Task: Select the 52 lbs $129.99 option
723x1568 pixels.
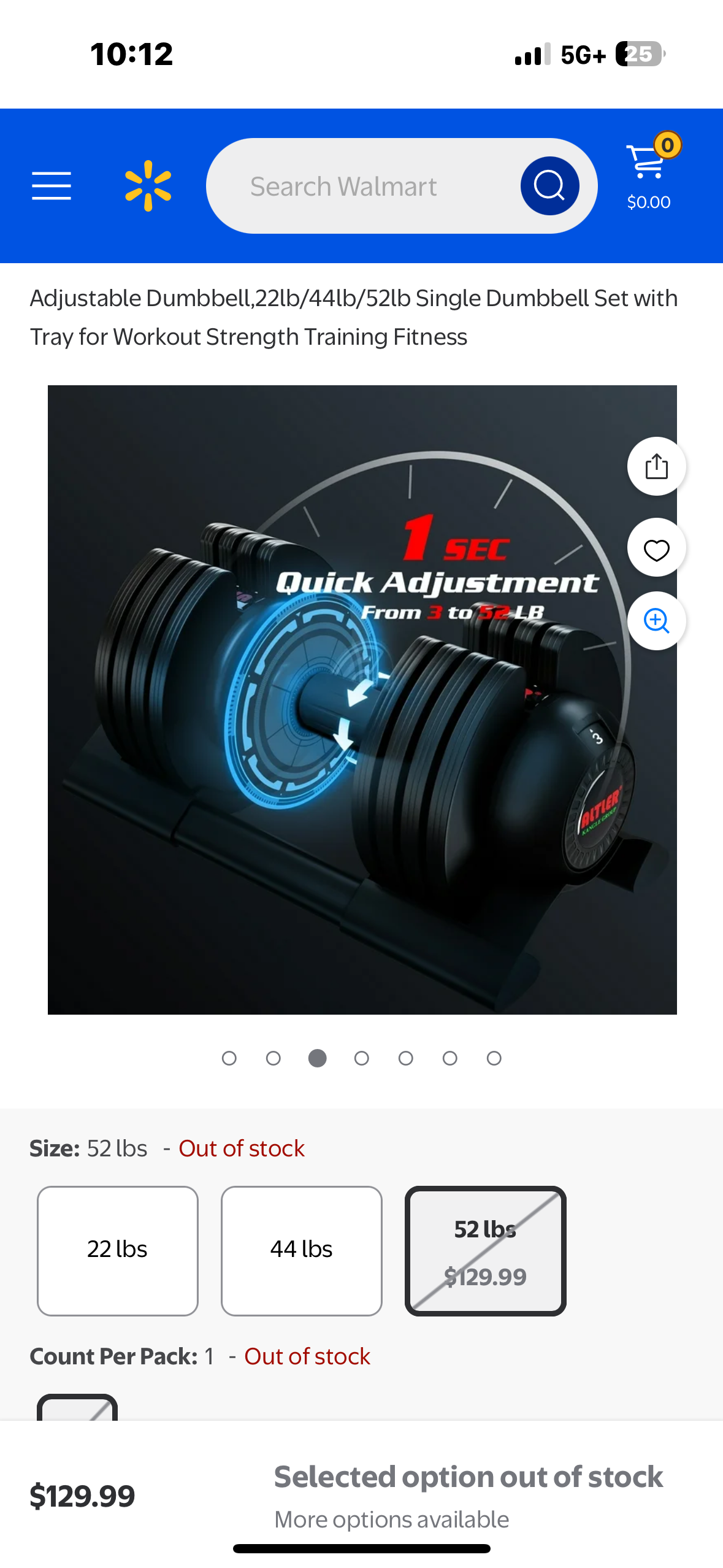Action: (485, 1250)
